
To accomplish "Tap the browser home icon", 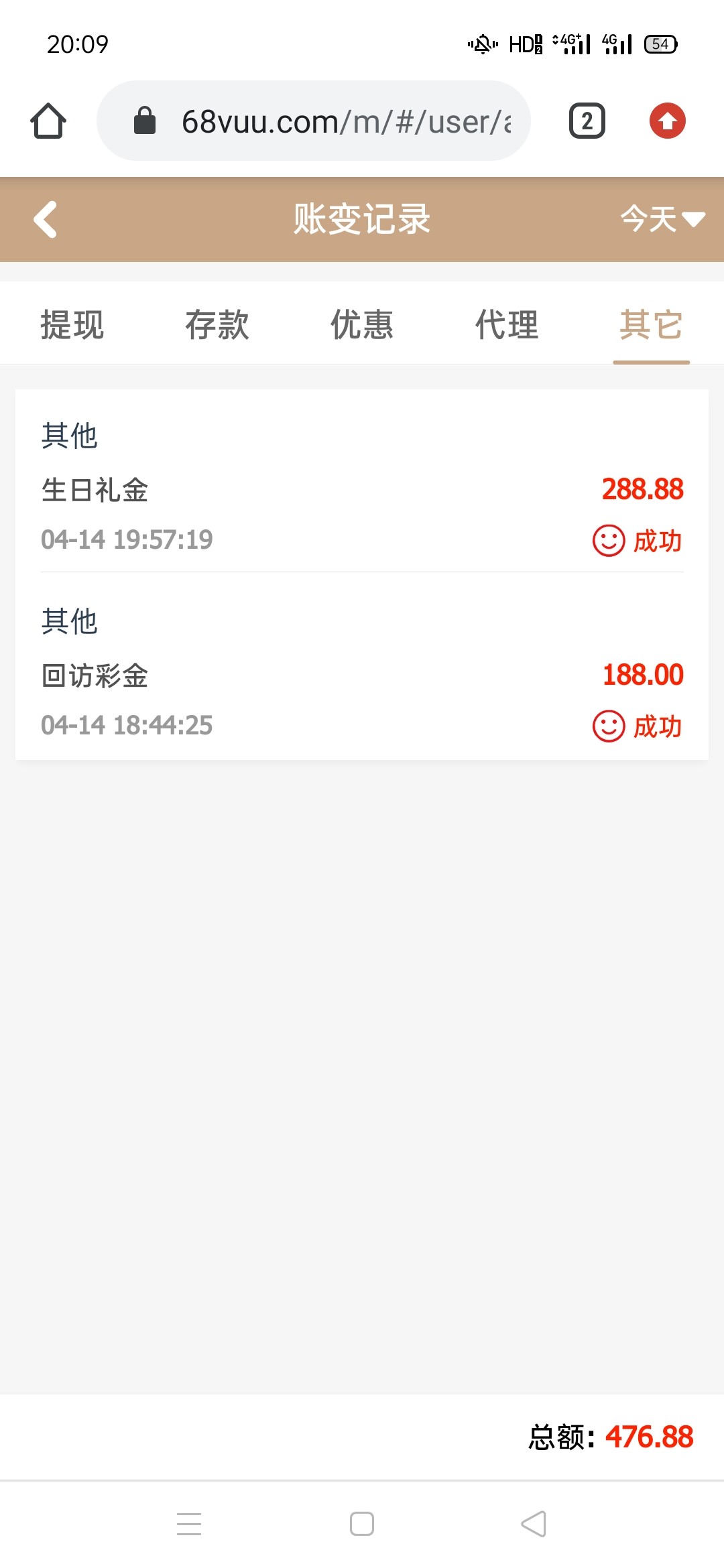I will click(x=49, y=121).
